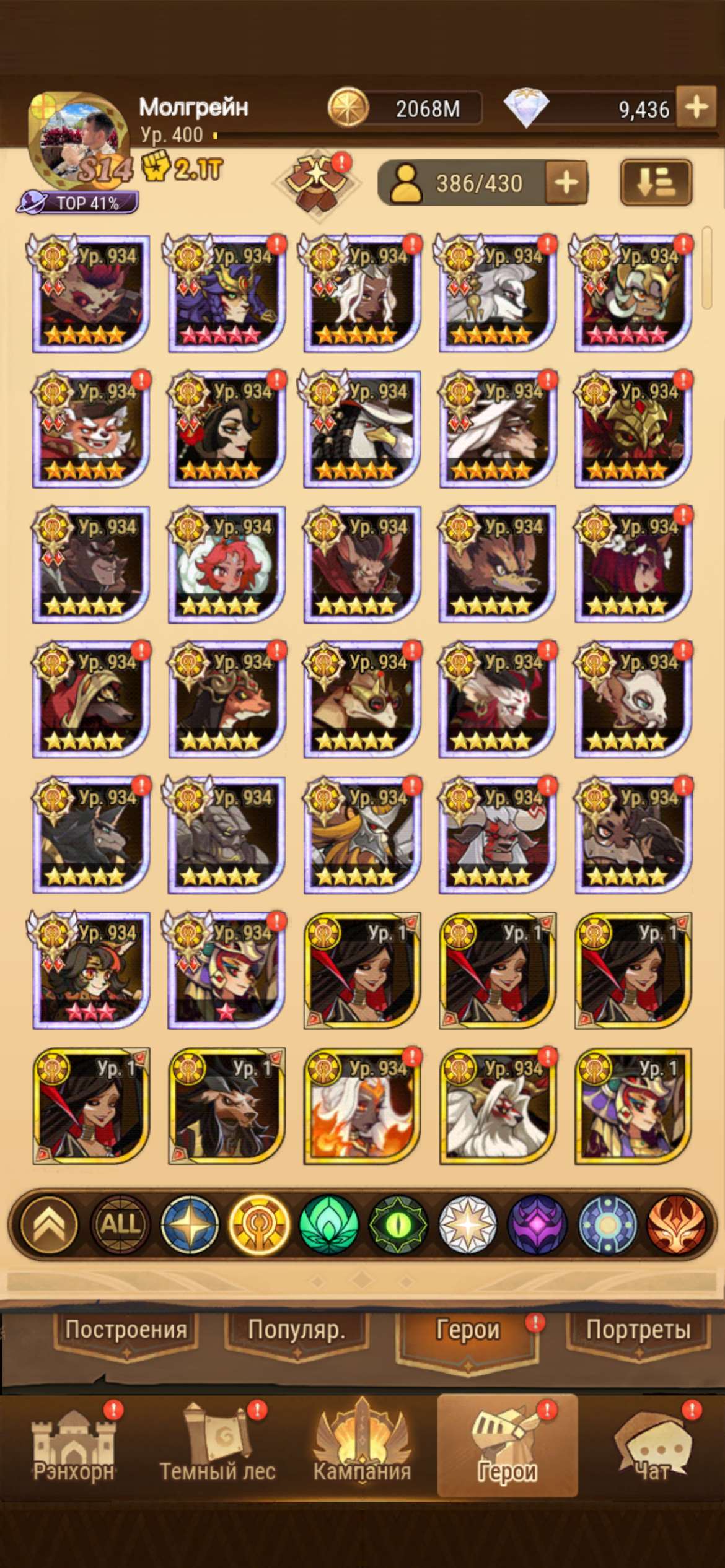Filter heroes by the white star faction
This screenshot has width=725, height=1568.
pyautogui.click(x=467, y=1224)
